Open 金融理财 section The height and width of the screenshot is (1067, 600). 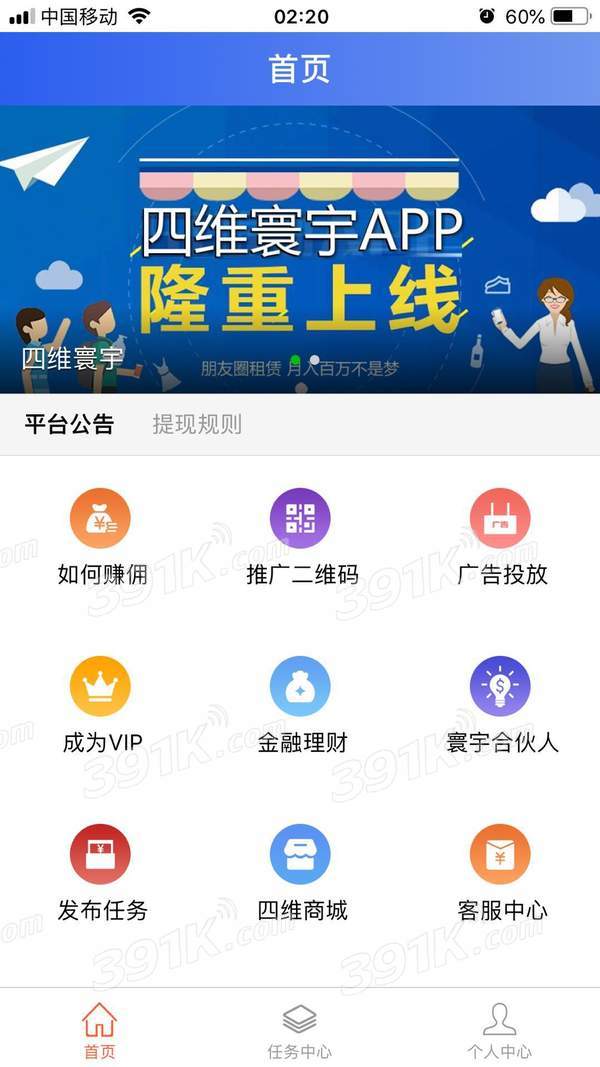(300, 686)
